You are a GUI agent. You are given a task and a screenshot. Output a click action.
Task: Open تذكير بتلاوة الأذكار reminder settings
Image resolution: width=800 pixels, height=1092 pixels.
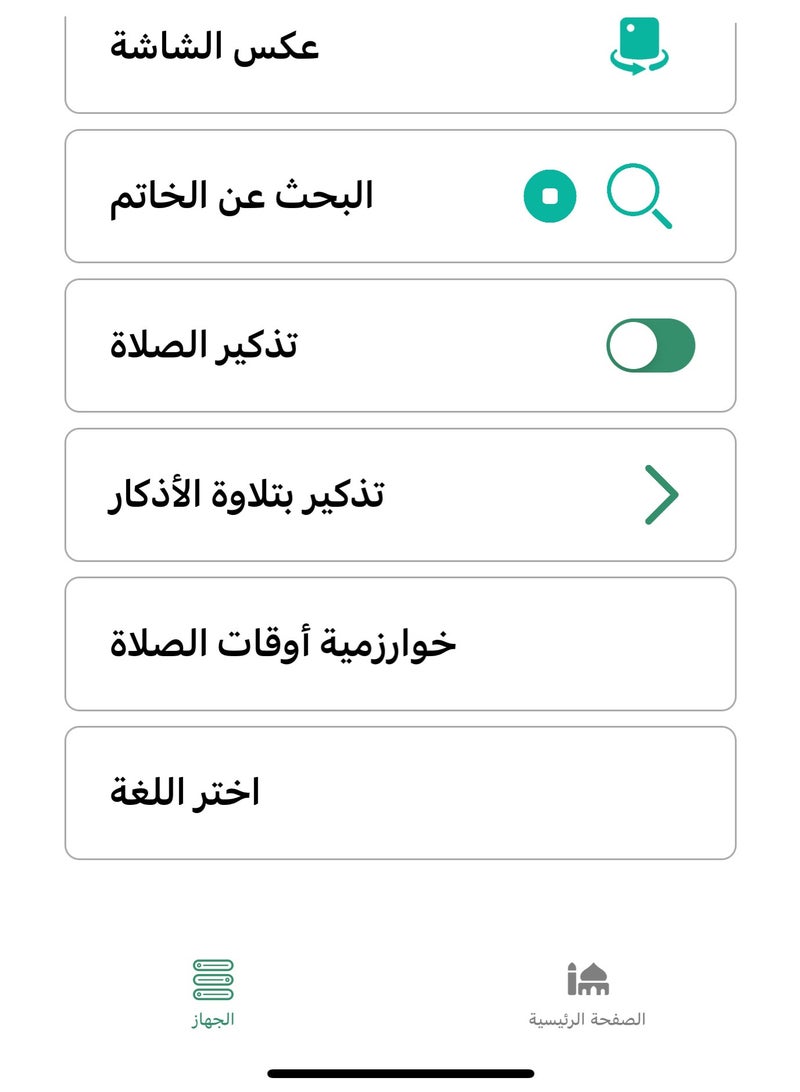[x=400, y=495]
